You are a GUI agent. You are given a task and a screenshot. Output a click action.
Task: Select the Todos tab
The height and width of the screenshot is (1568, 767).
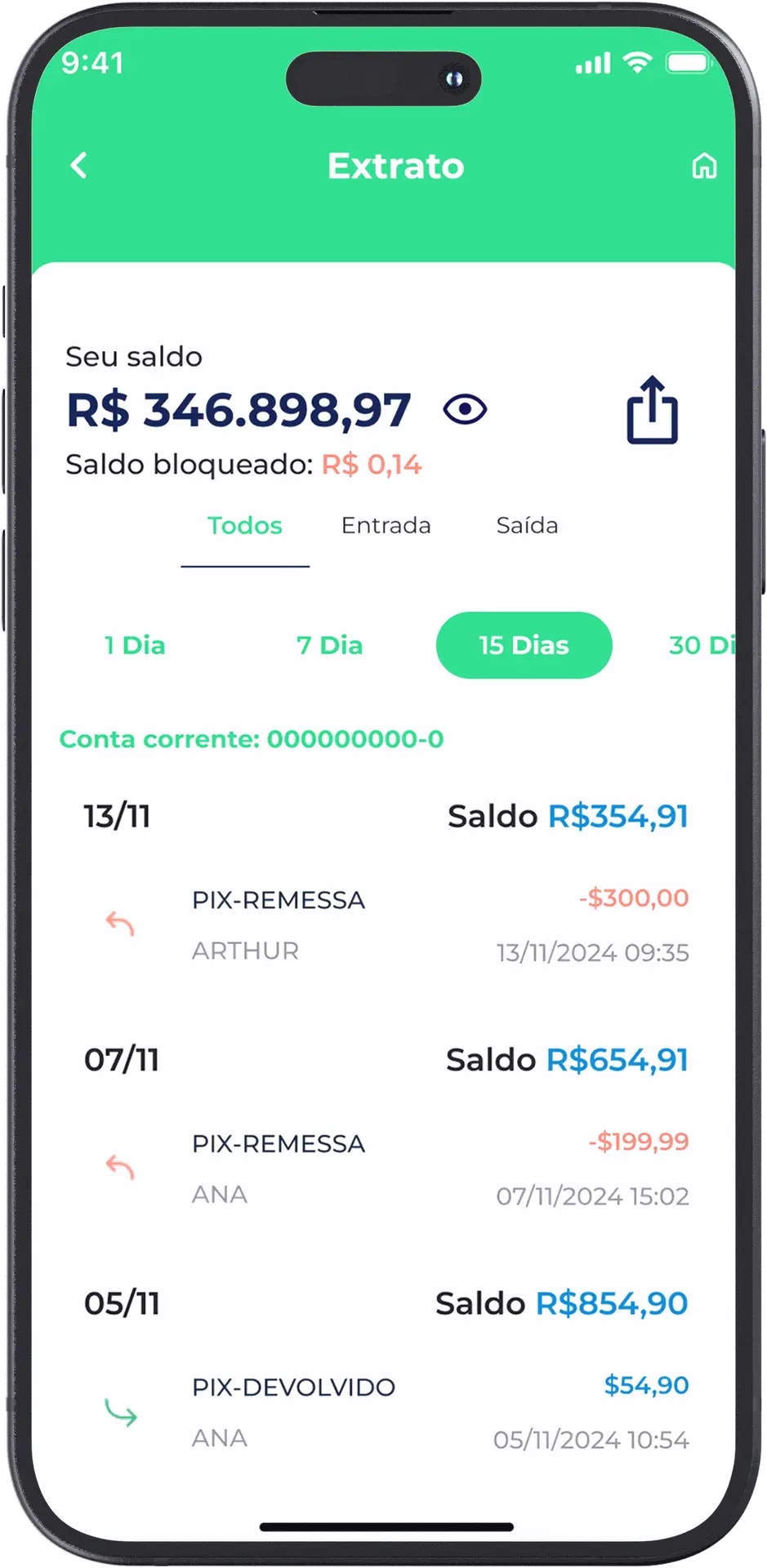pos(245,525)
